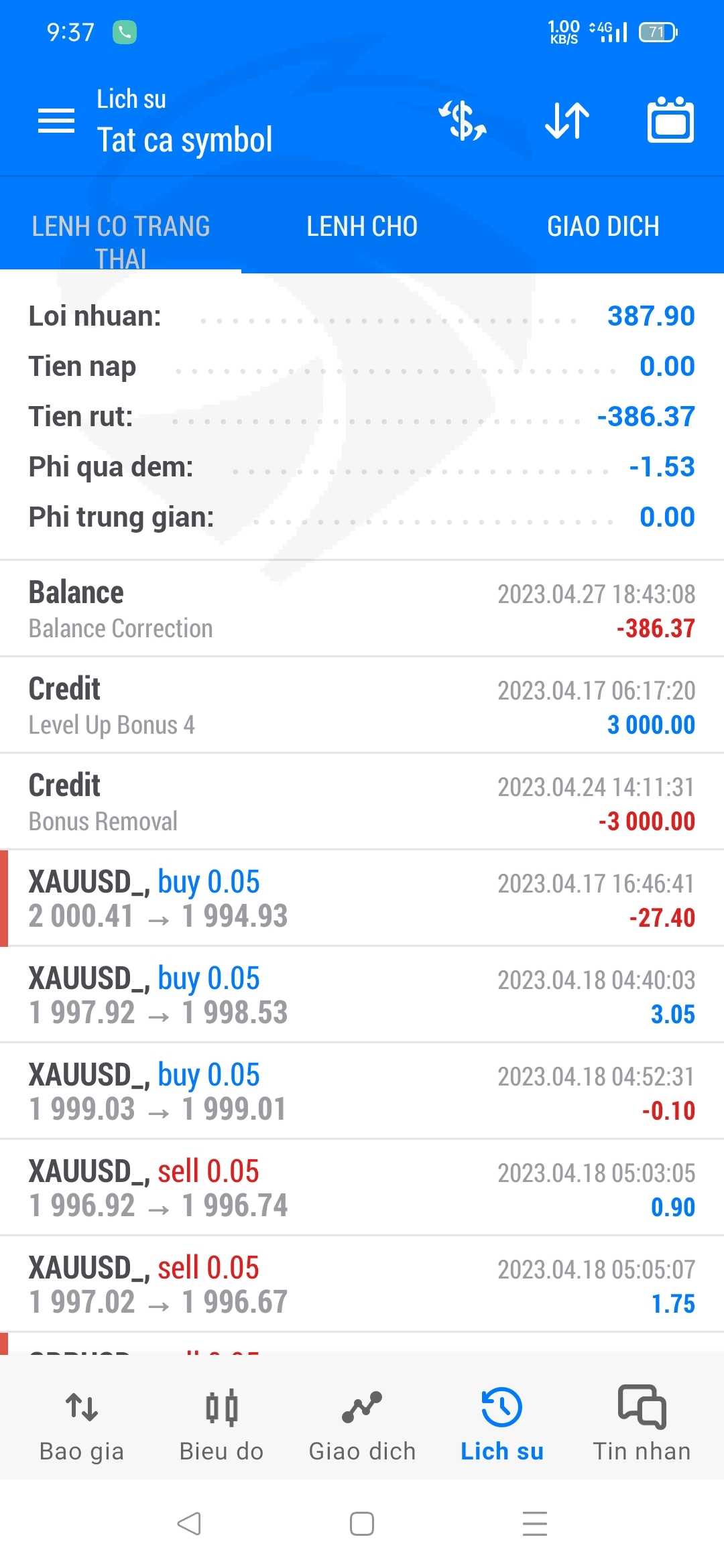Open XAUUSD buy trade with 3.05 profit

point(362,994)
